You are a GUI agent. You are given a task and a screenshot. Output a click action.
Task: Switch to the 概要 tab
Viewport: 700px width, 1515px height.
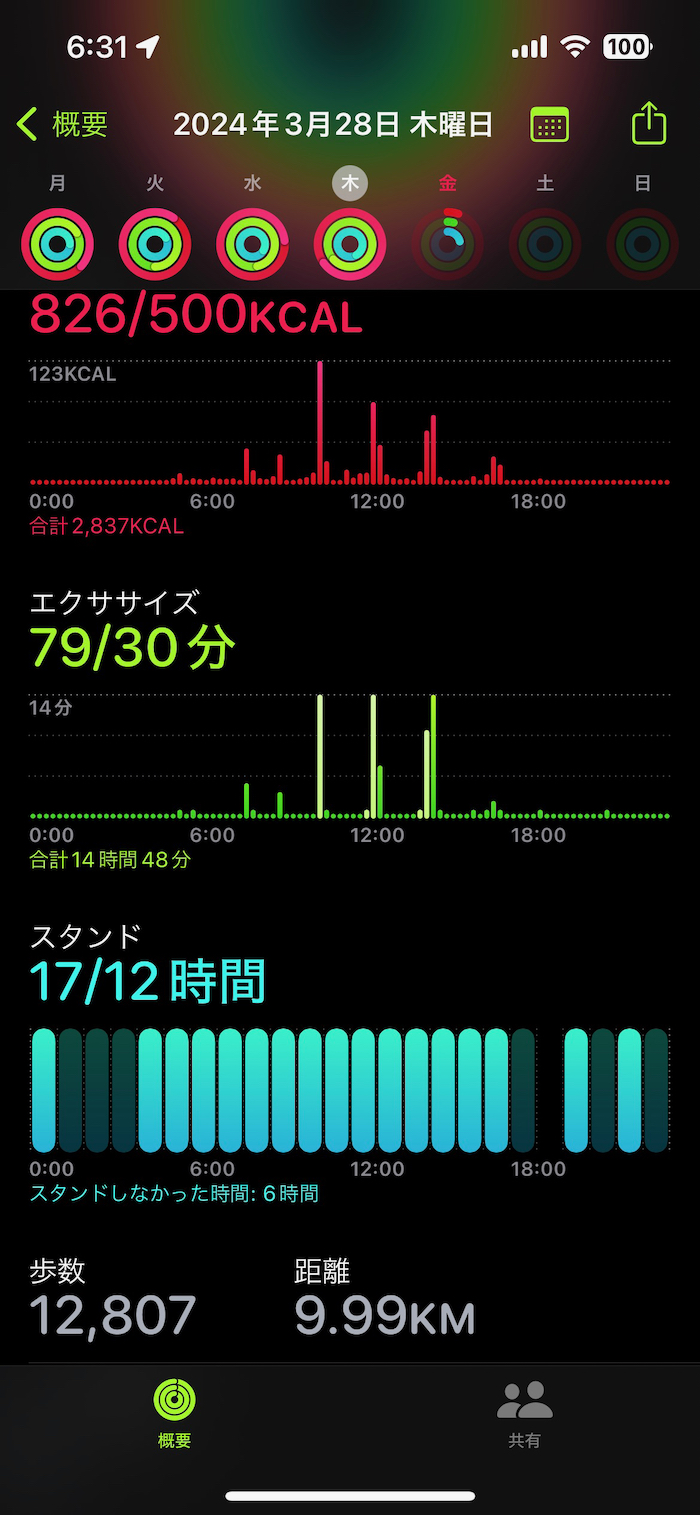tap(175, 1413)
